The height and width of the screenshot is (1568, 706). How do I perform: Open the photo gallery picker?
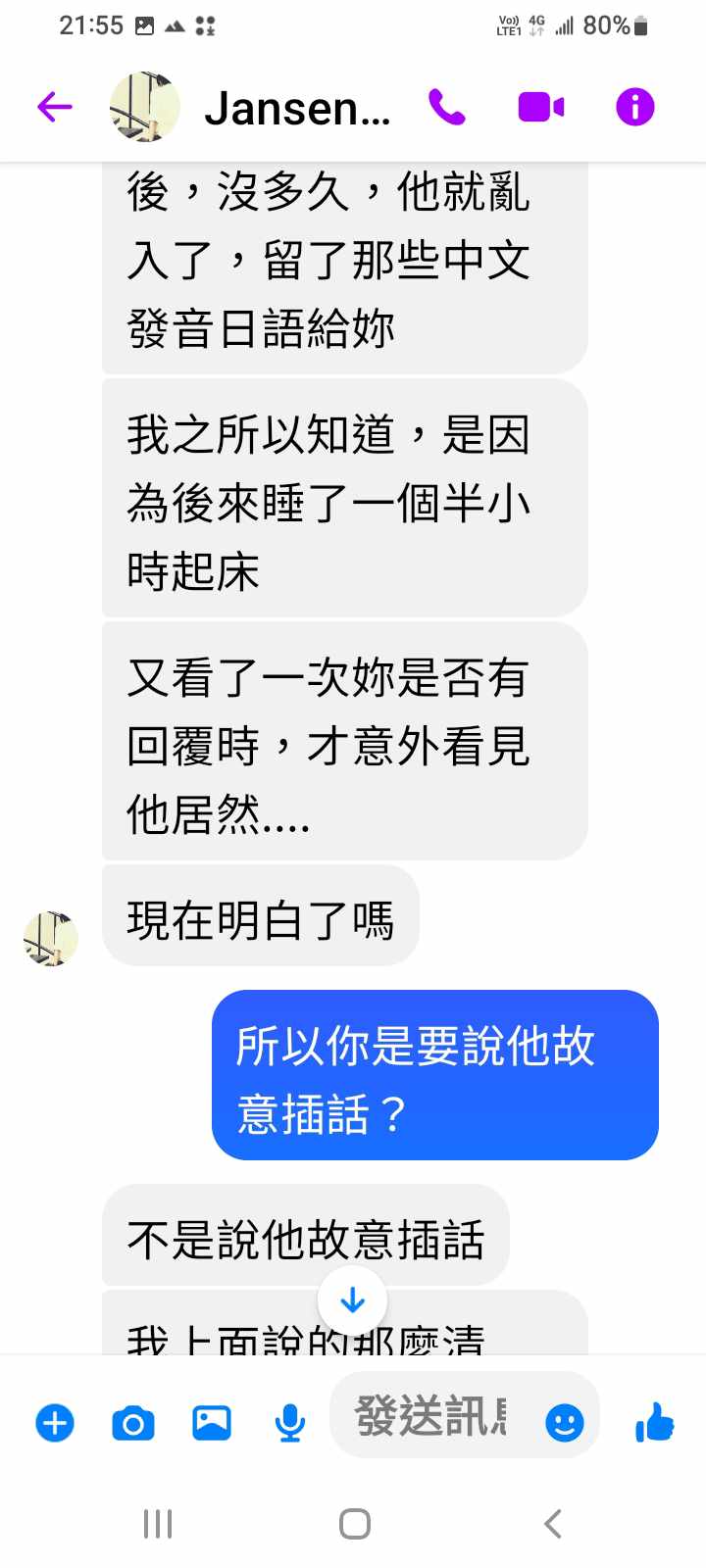tap(212, 1422)
